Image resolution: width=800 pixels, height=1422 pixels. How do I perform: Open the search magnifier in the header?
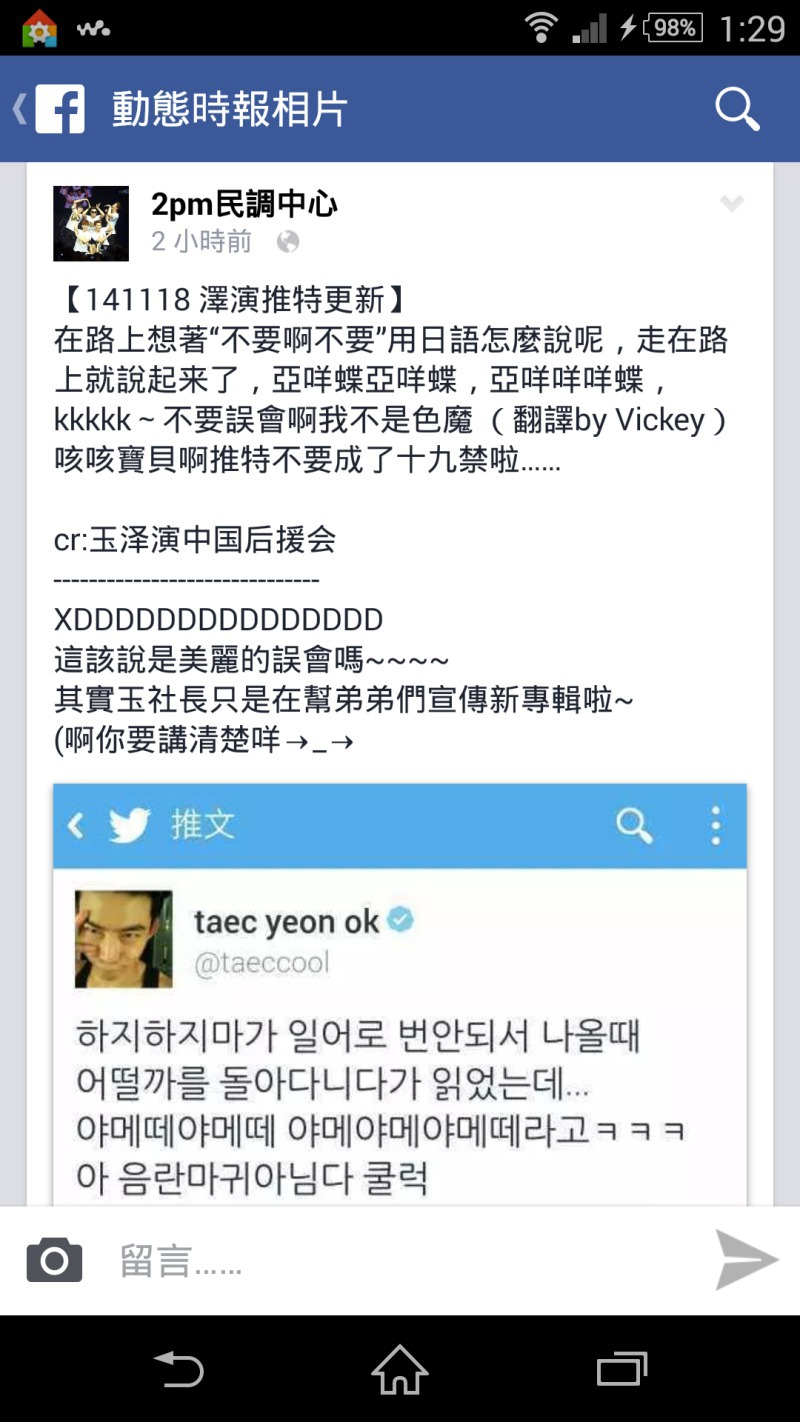737,109
